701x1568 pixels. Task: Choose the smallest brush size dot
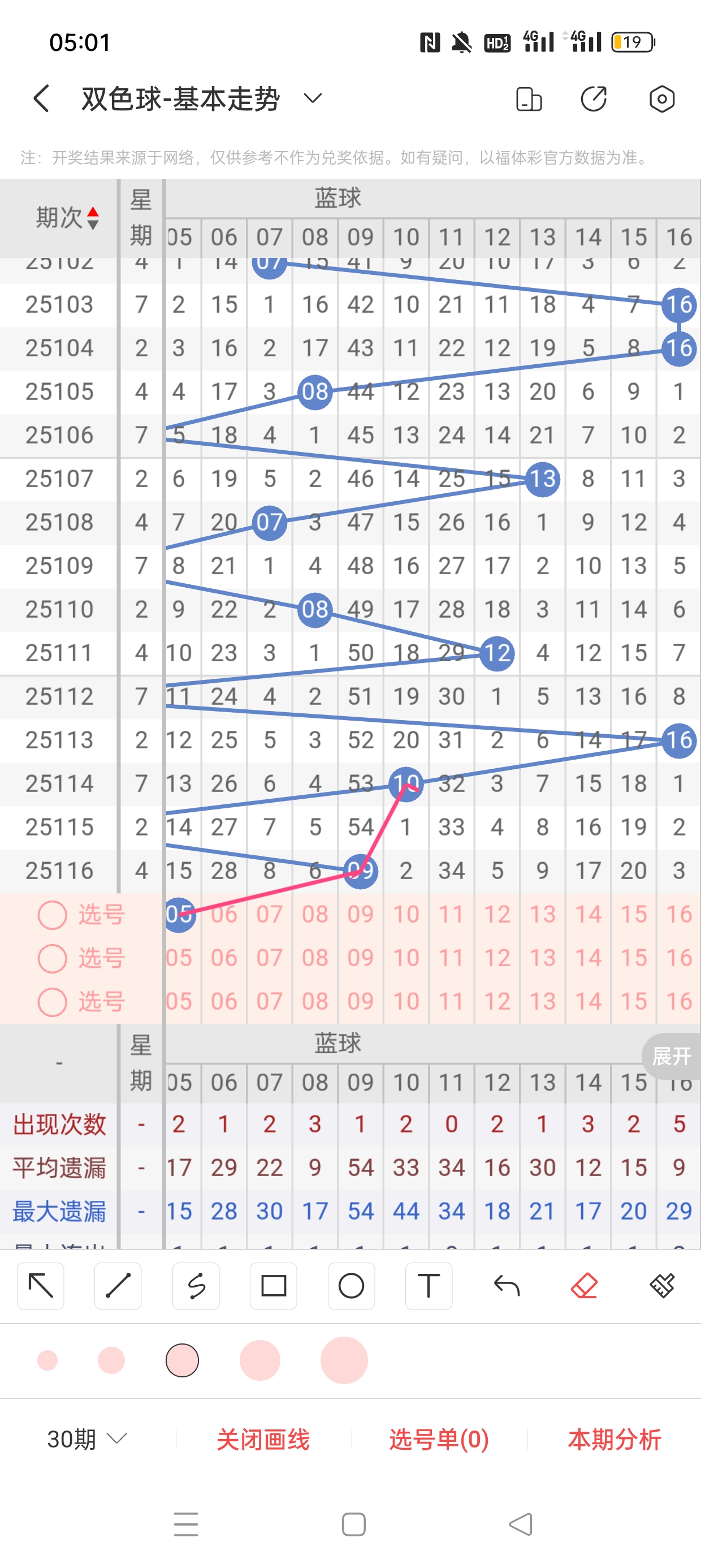click(x=47, y=1360)
